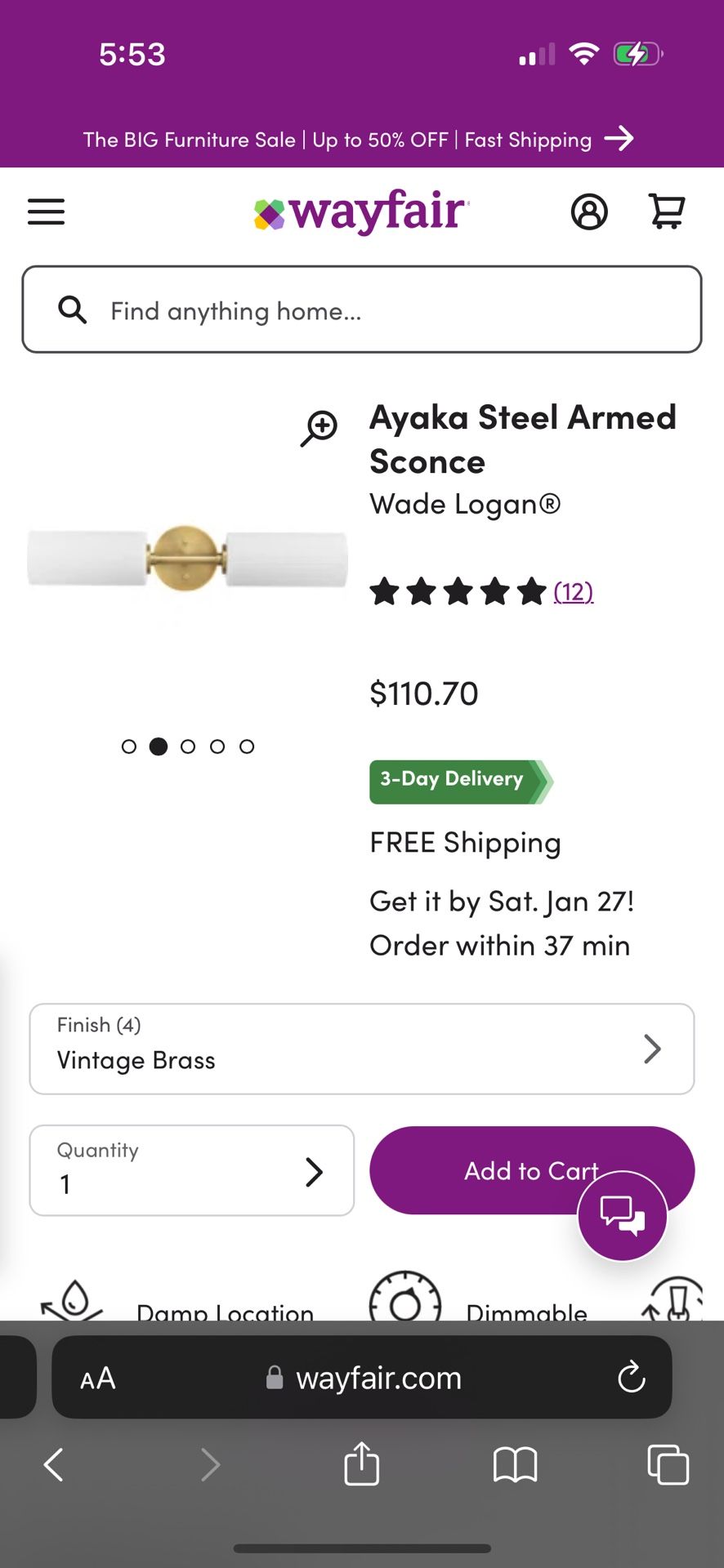Image resolution: width=724 pixels, height=1568 pixels.
Task: Tap the search magnifier icon
Action: [x=73, y=310]
